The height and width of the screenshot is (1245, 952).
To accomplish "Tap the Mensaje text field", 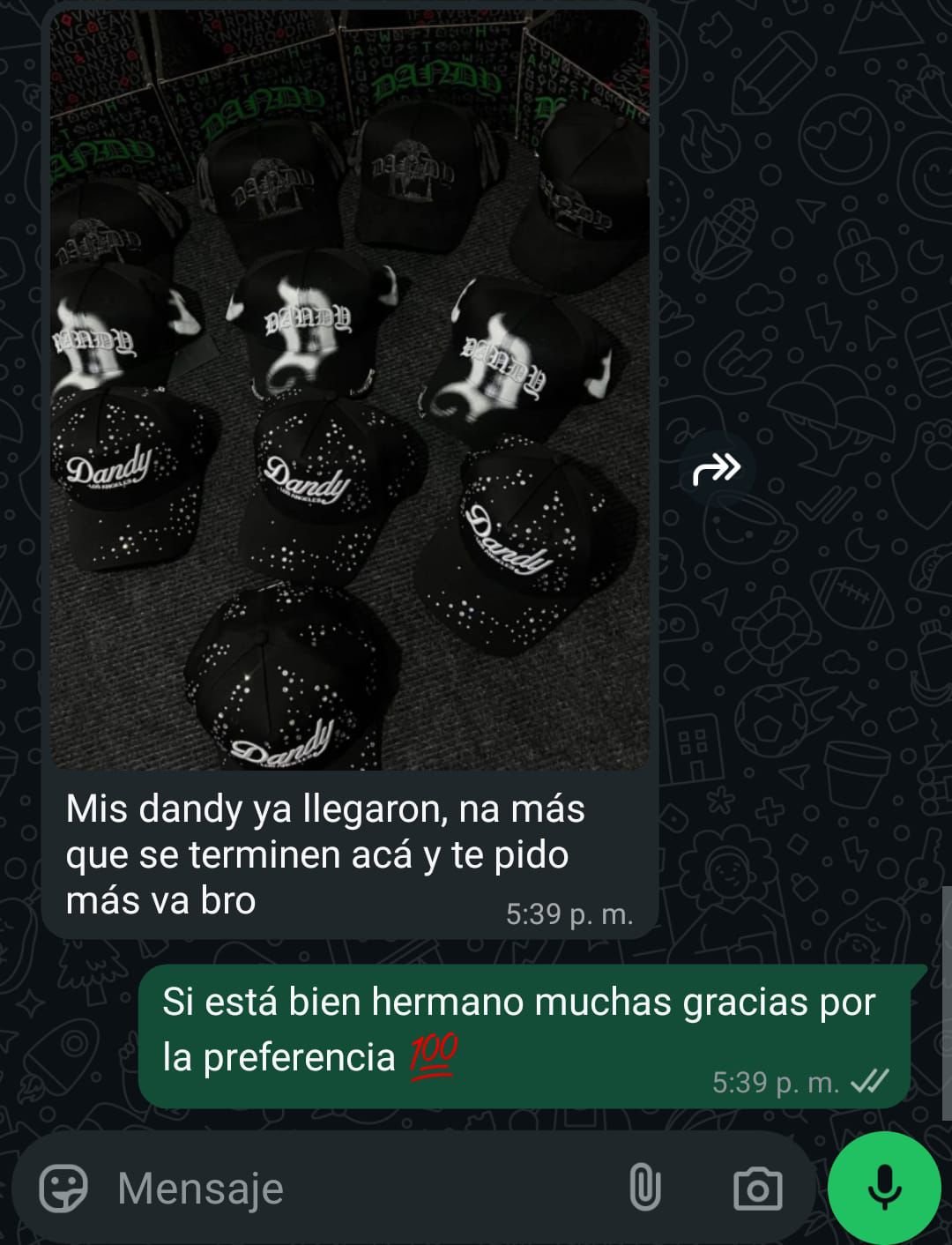I will coord(353,1189).
